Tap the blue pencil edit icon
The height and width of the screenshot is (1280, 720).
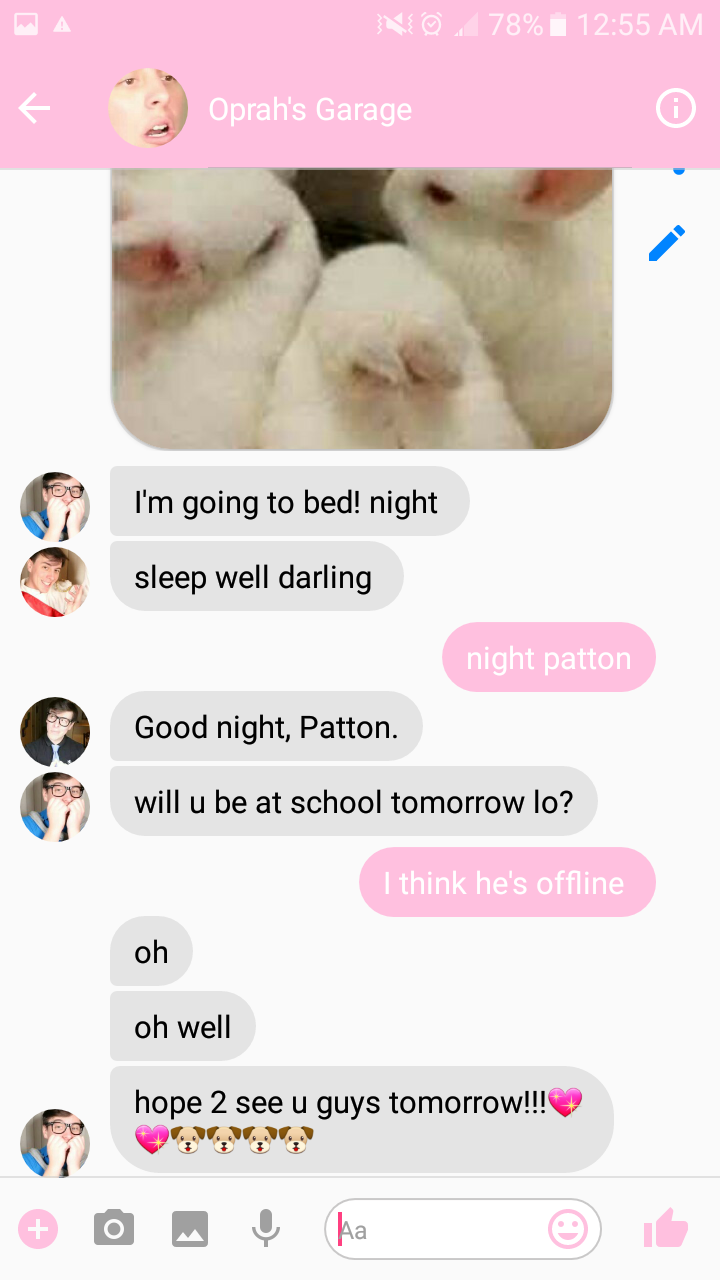point(667,243)
